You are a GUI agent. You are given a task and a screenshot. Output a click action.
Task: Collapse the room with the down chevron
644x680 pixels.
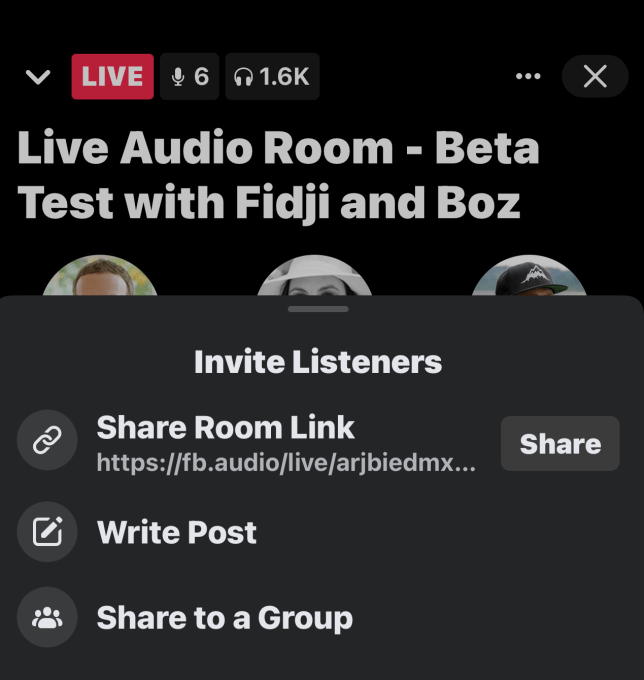click(38, 78)
